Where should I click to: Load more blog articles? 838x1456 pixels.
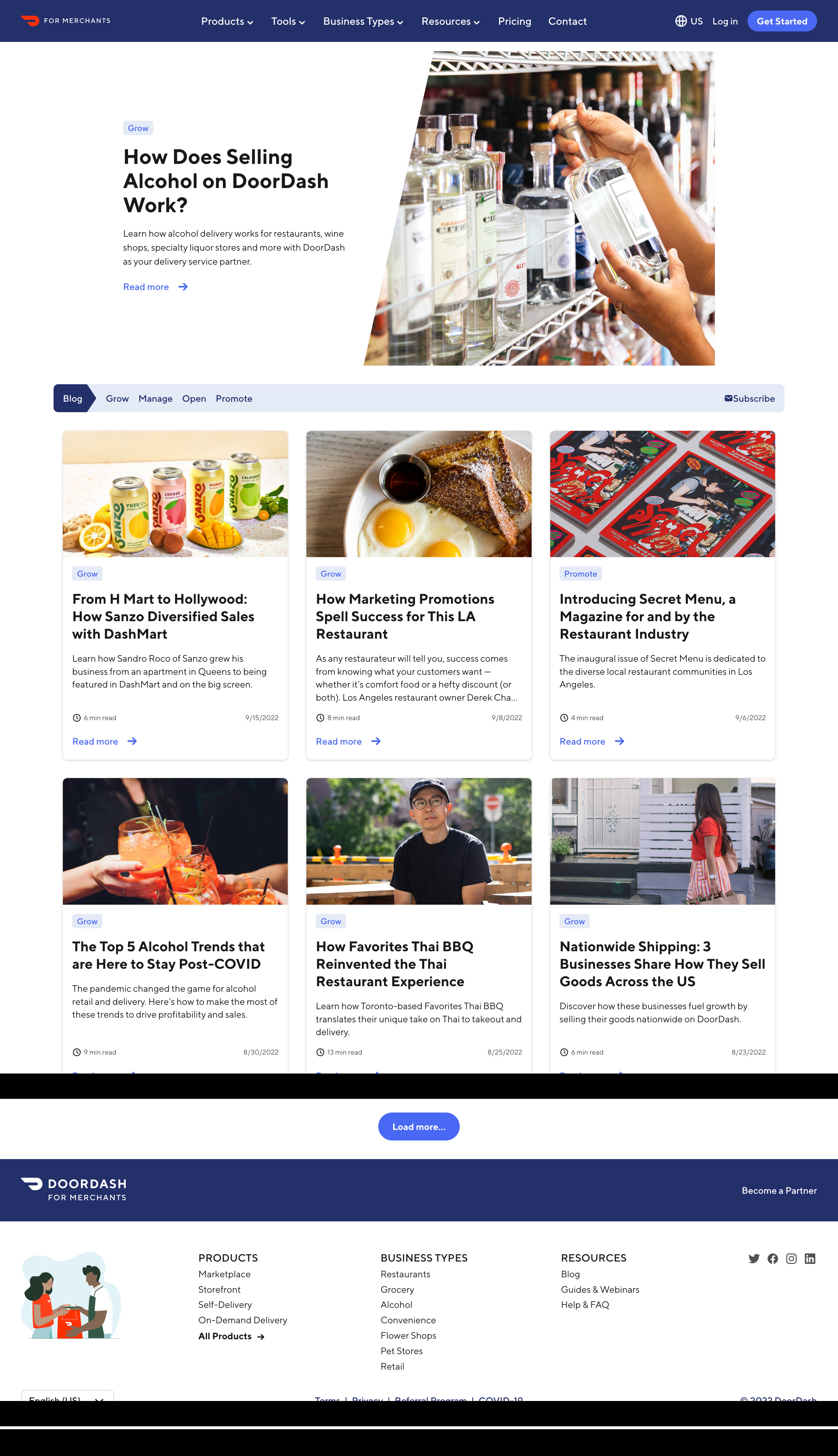point(418,1127)
